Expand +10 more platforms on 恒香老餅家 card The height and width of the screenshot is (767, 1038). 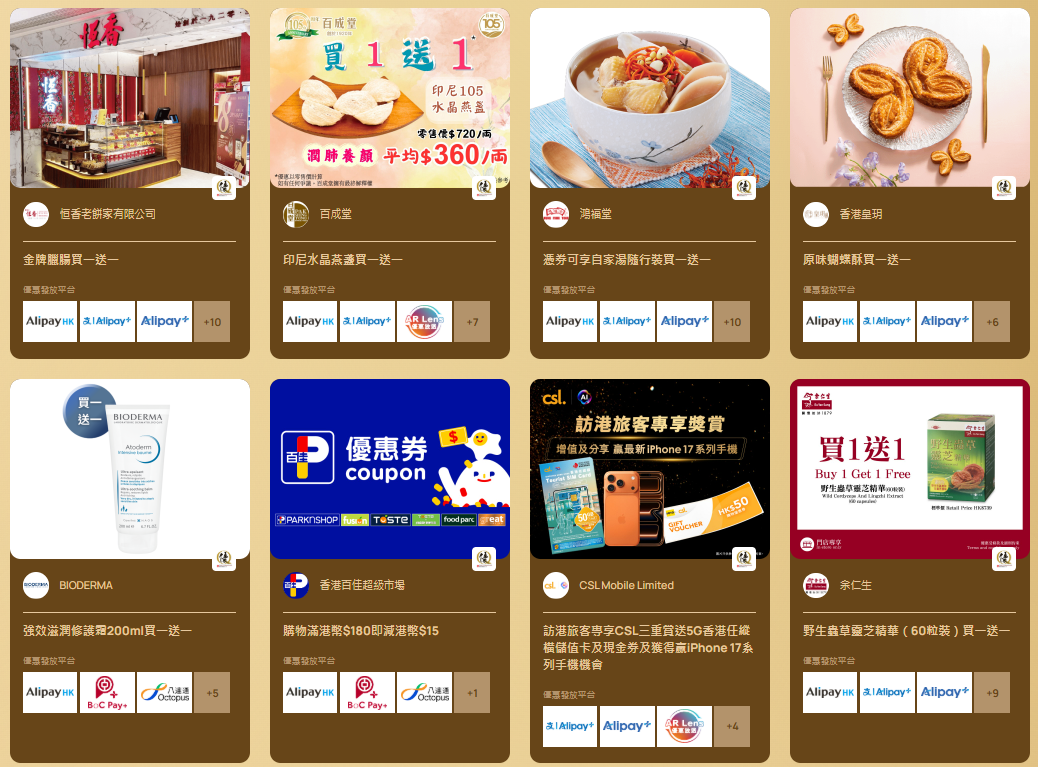(x=212, y=322)
